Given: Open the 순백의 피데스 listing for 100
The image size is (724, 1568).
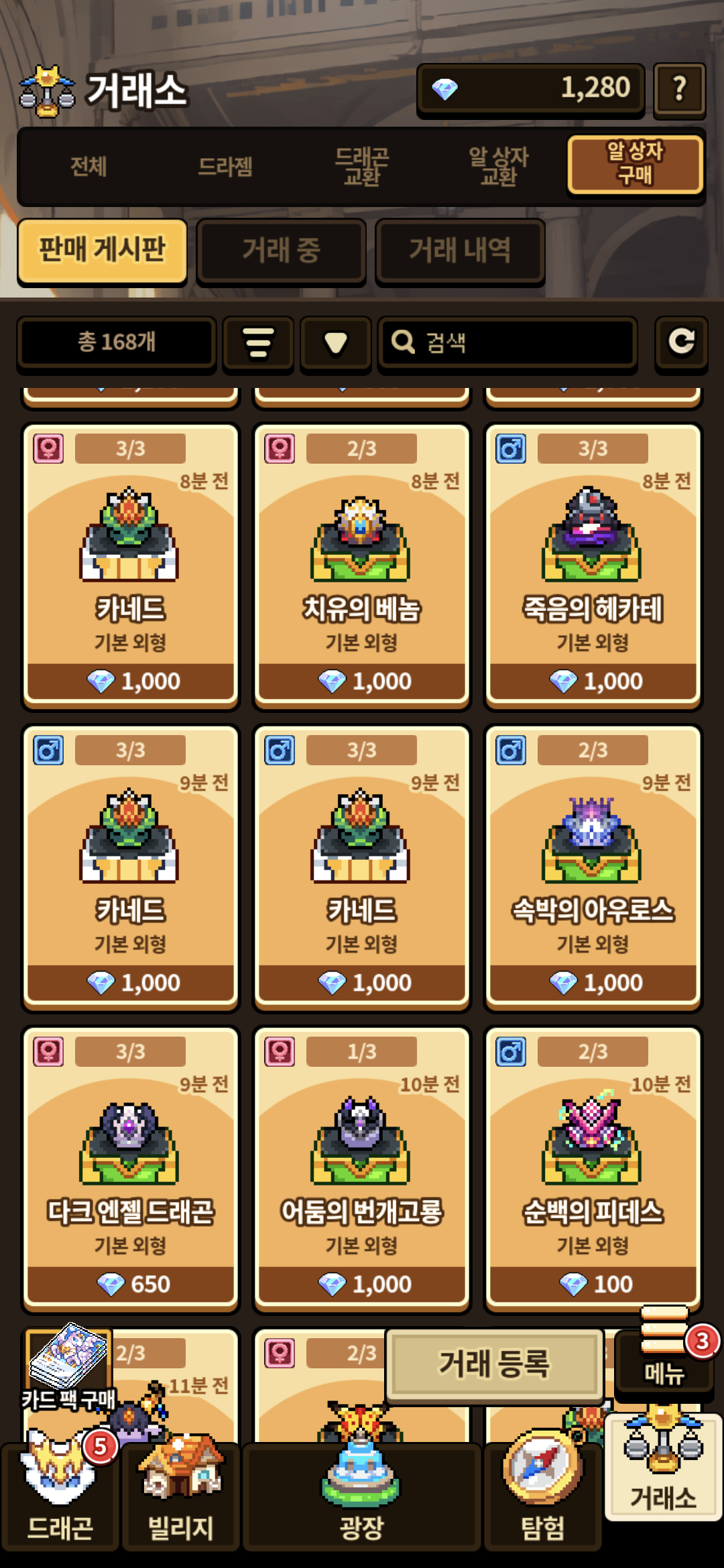Looking at the screenshot, I should pyautogui.click(x=593, y=1168).
